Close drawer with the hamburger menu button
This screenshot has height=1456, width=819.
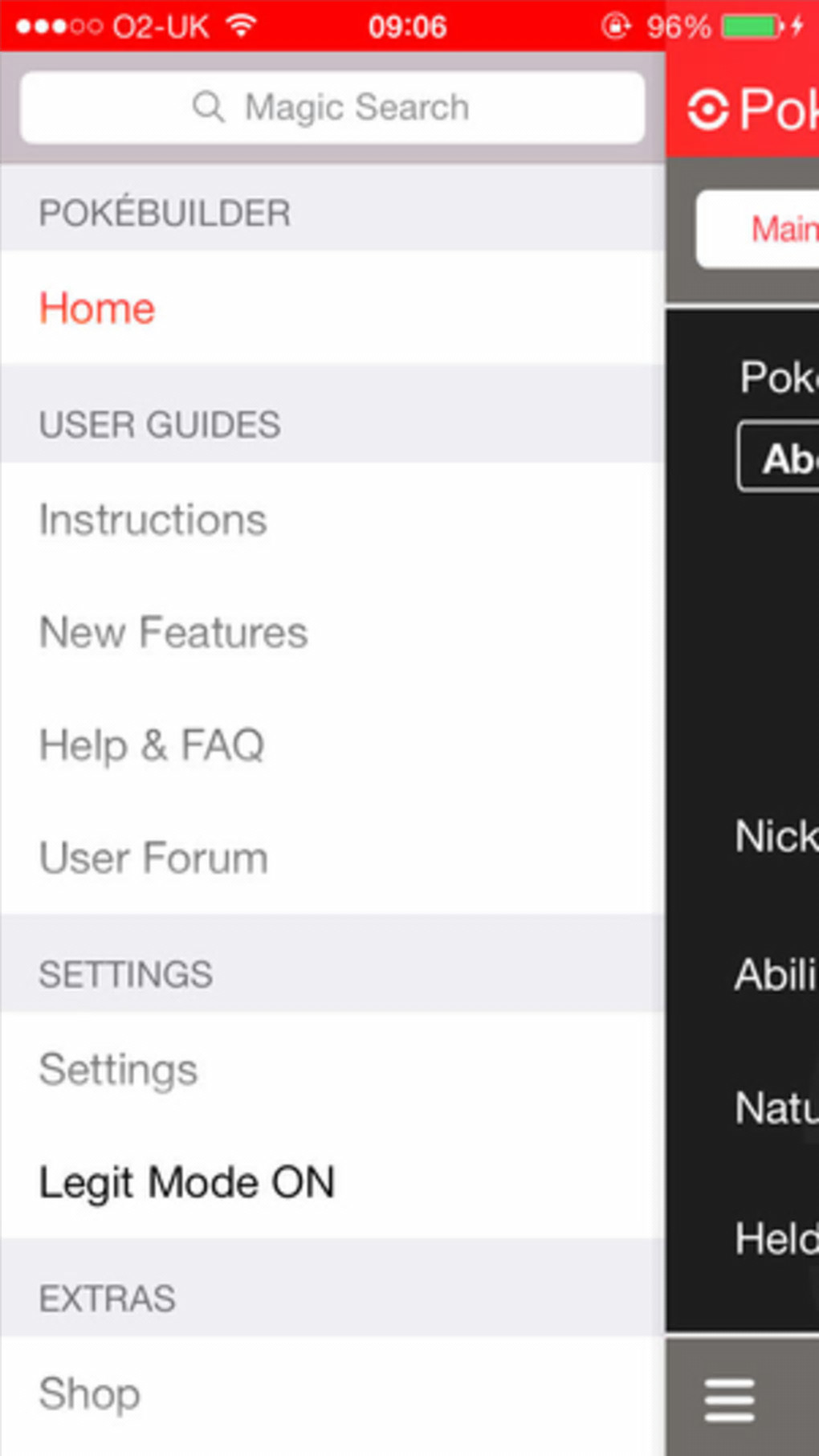pyautogui.click(x=729, y=1400)
